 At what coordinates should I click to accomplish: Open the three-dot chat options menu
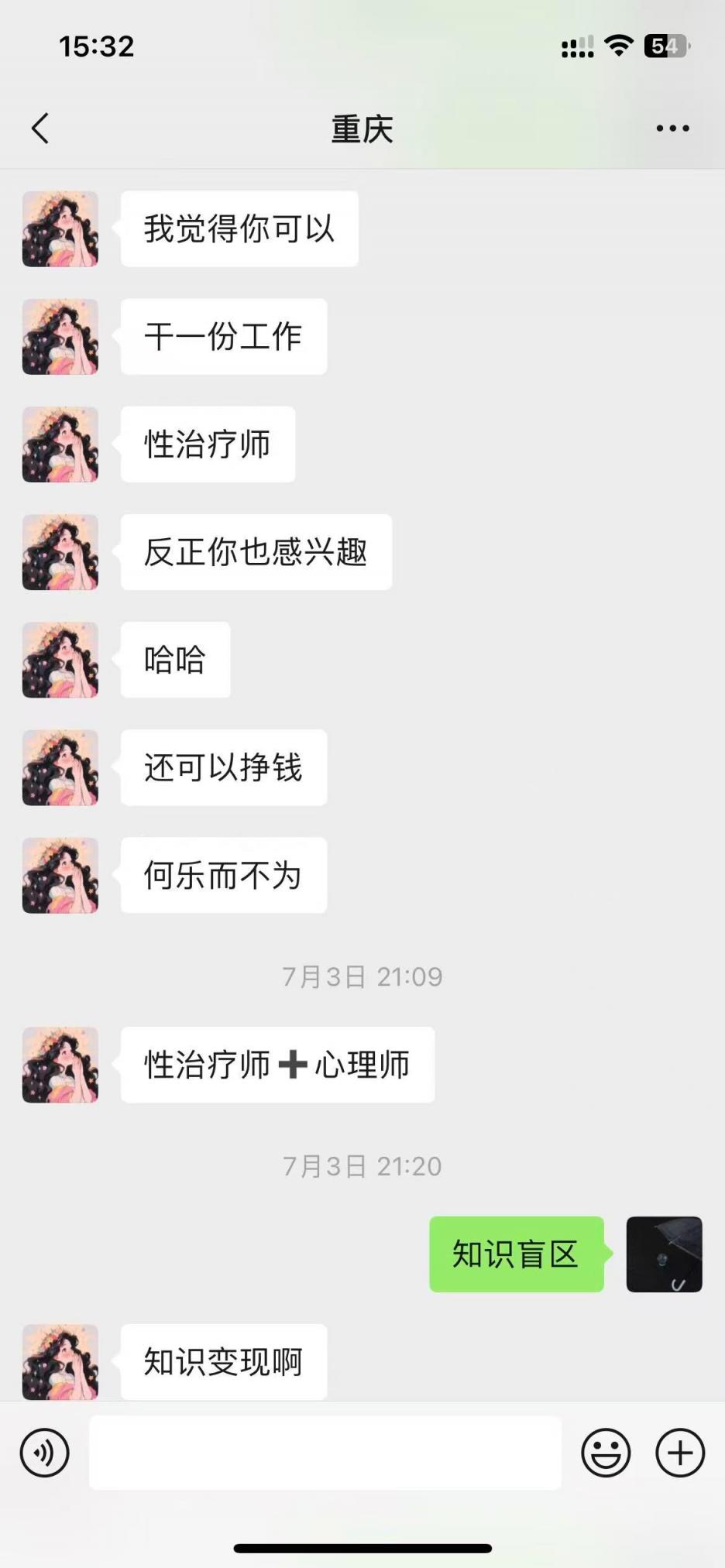pos(672,129)
